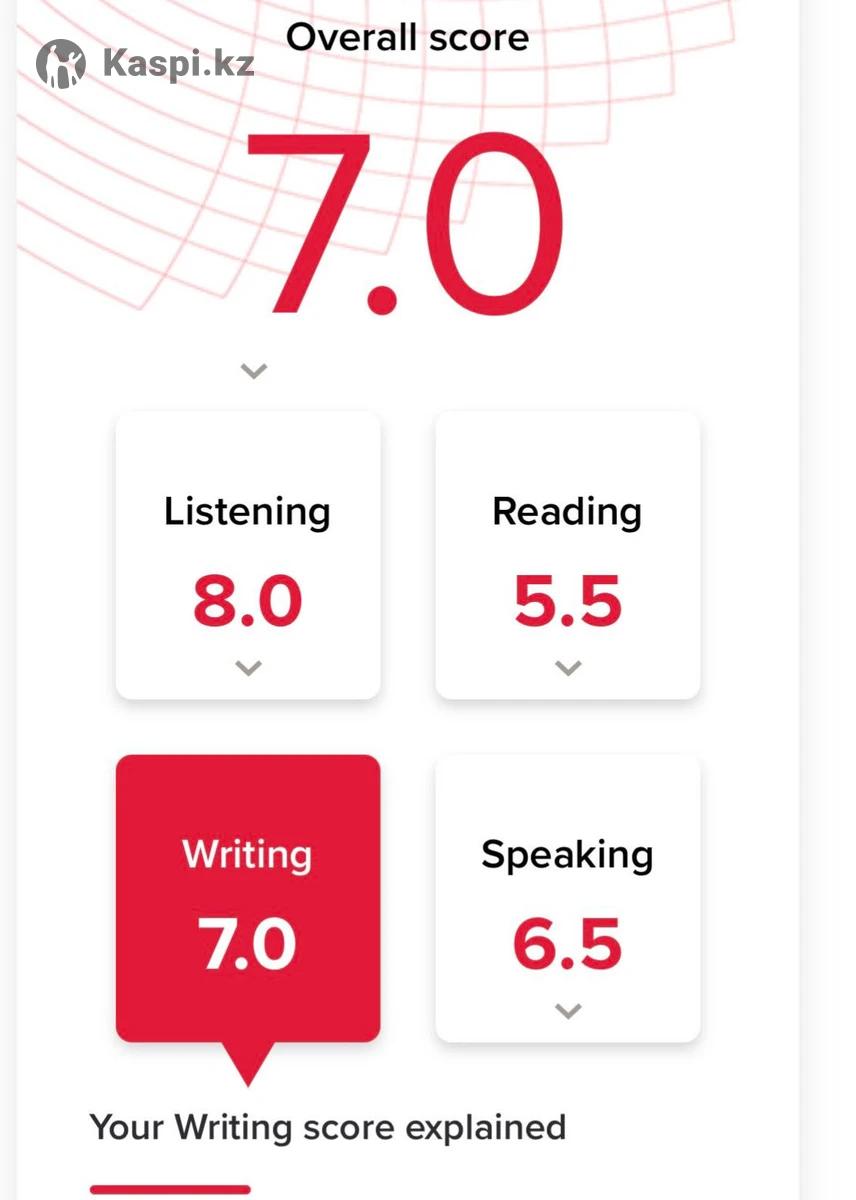Show the Speaking 6.5 score details
The width and height of the screenshot is (856, 1200).
click(567, 898)
